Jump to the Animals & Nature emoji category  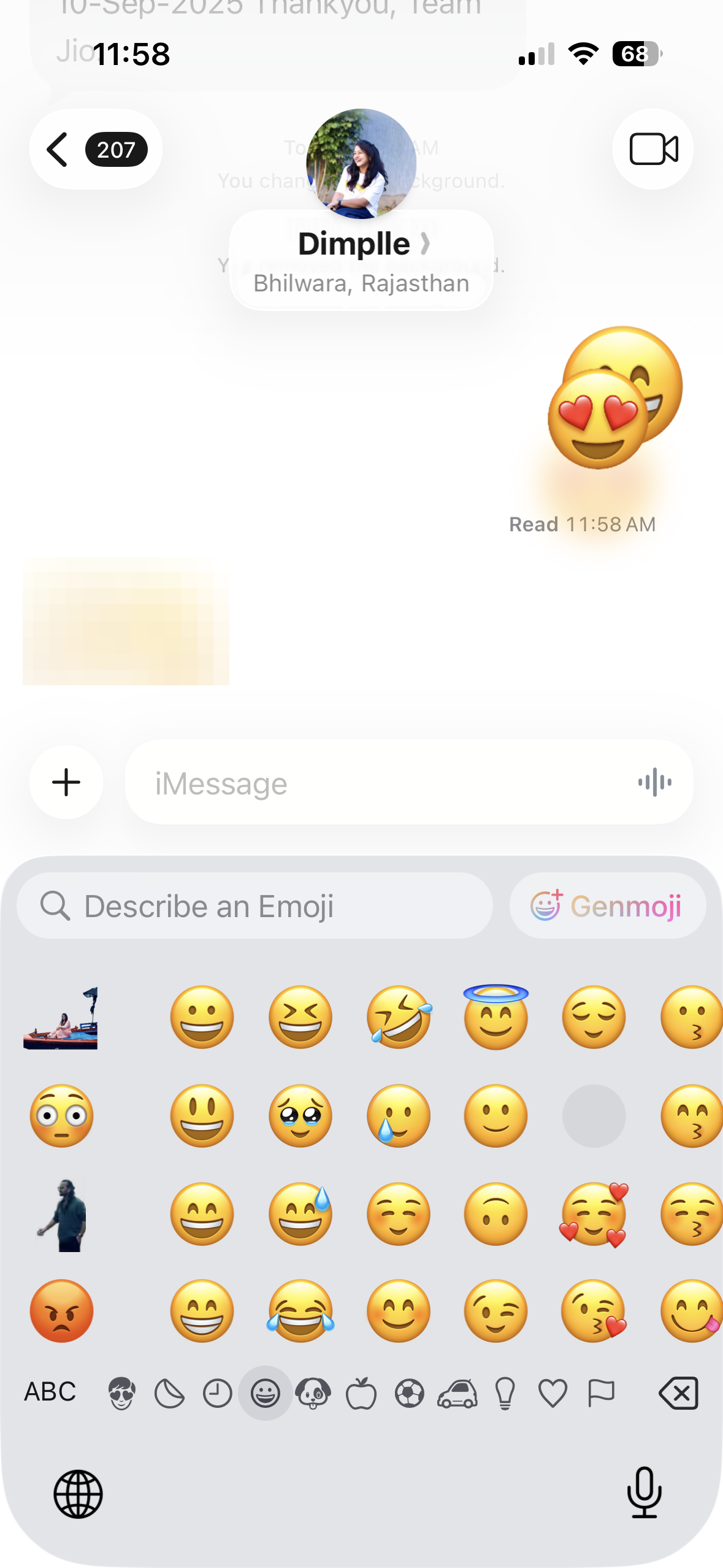click(313, 1393)
